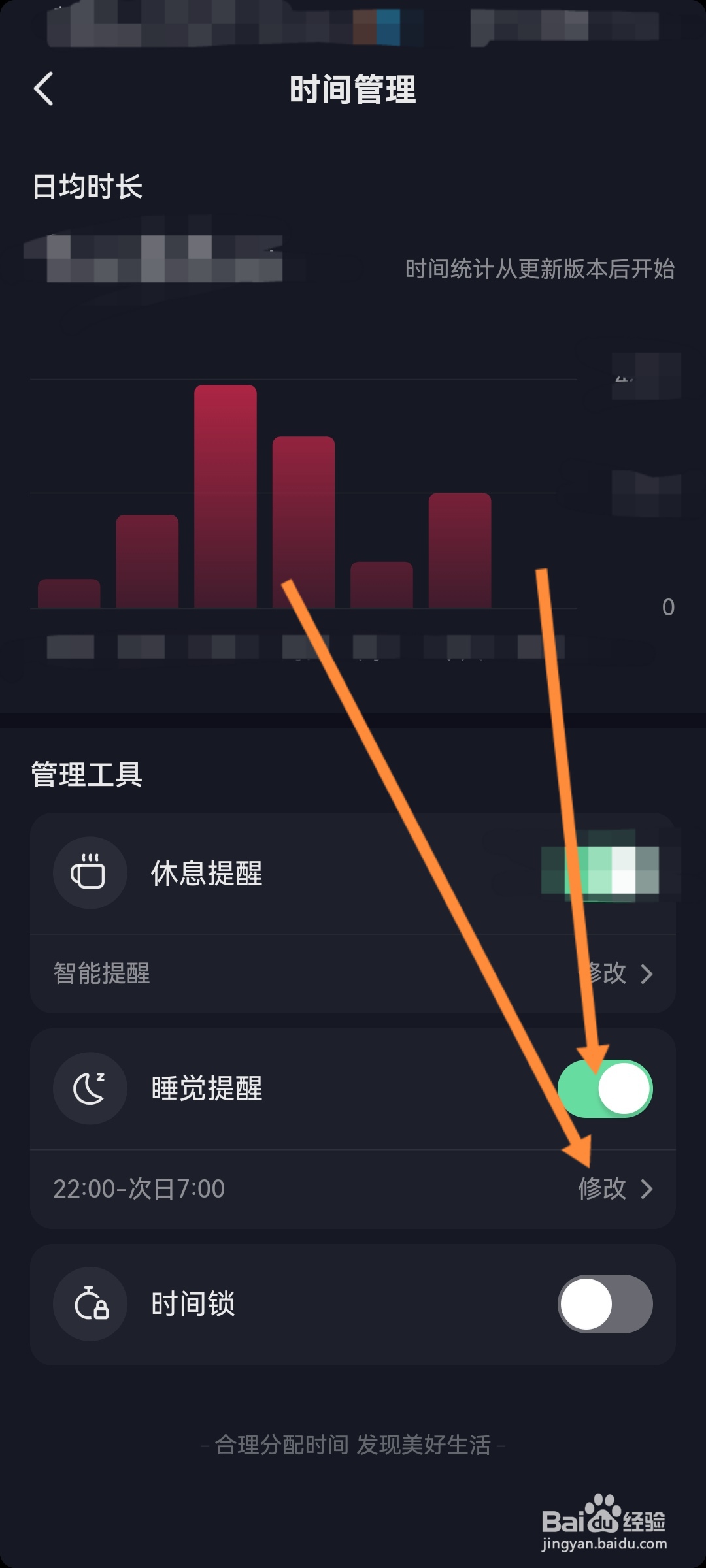Click the text 时间统计从更新版本后开始
Screen dimensions: 706x1568
click(541, 268)
